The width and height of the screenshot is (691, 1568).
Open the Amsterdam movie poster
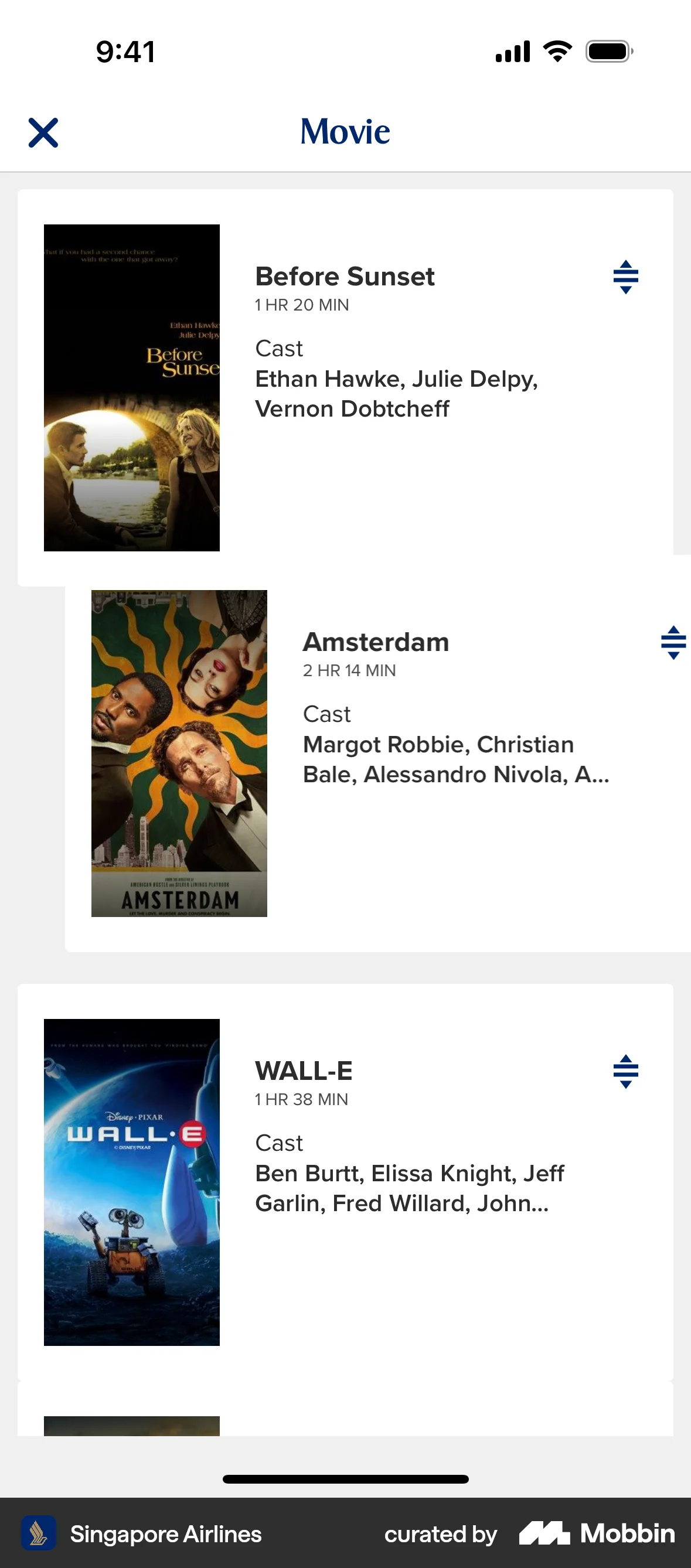(179, 753)
